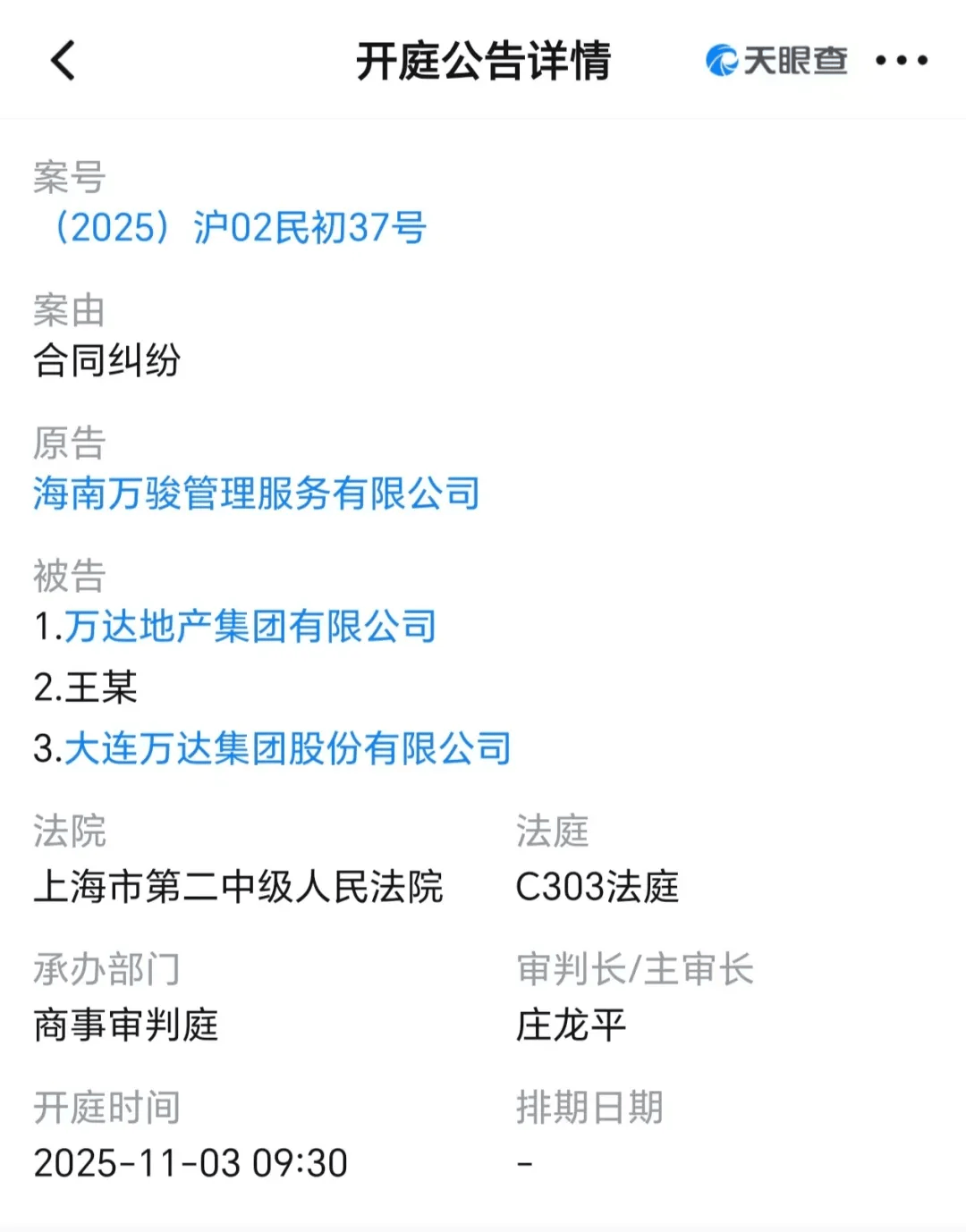Open the three-dot more options menu
The image size is (966, 1232).
click(902, 61)
